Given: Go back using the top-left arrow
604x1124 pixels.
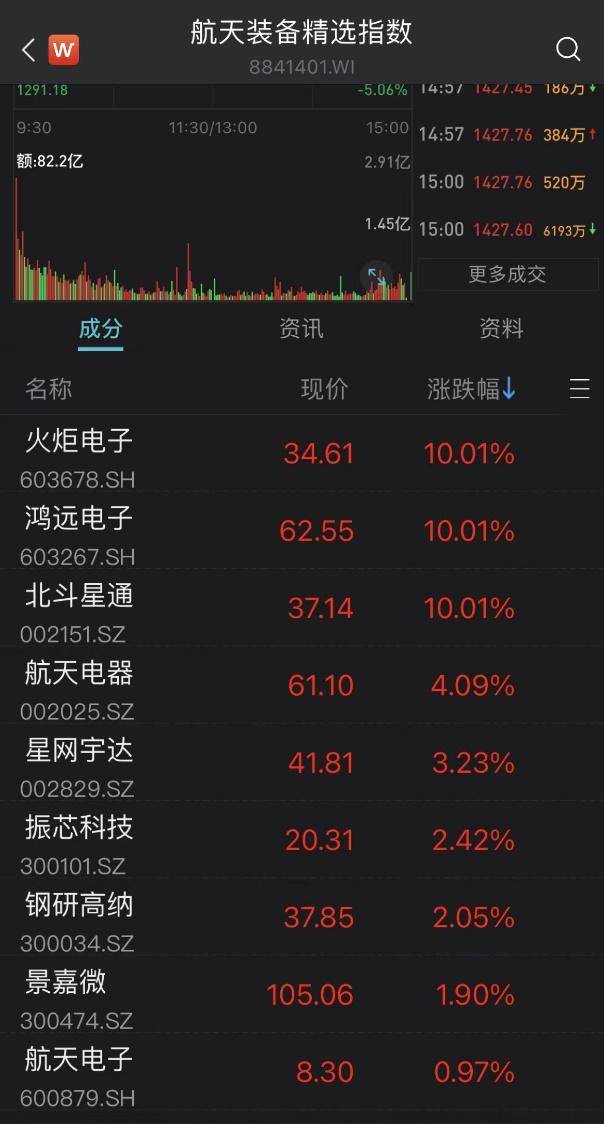Looking at the screenshot, I should click(x=29, y=50).
